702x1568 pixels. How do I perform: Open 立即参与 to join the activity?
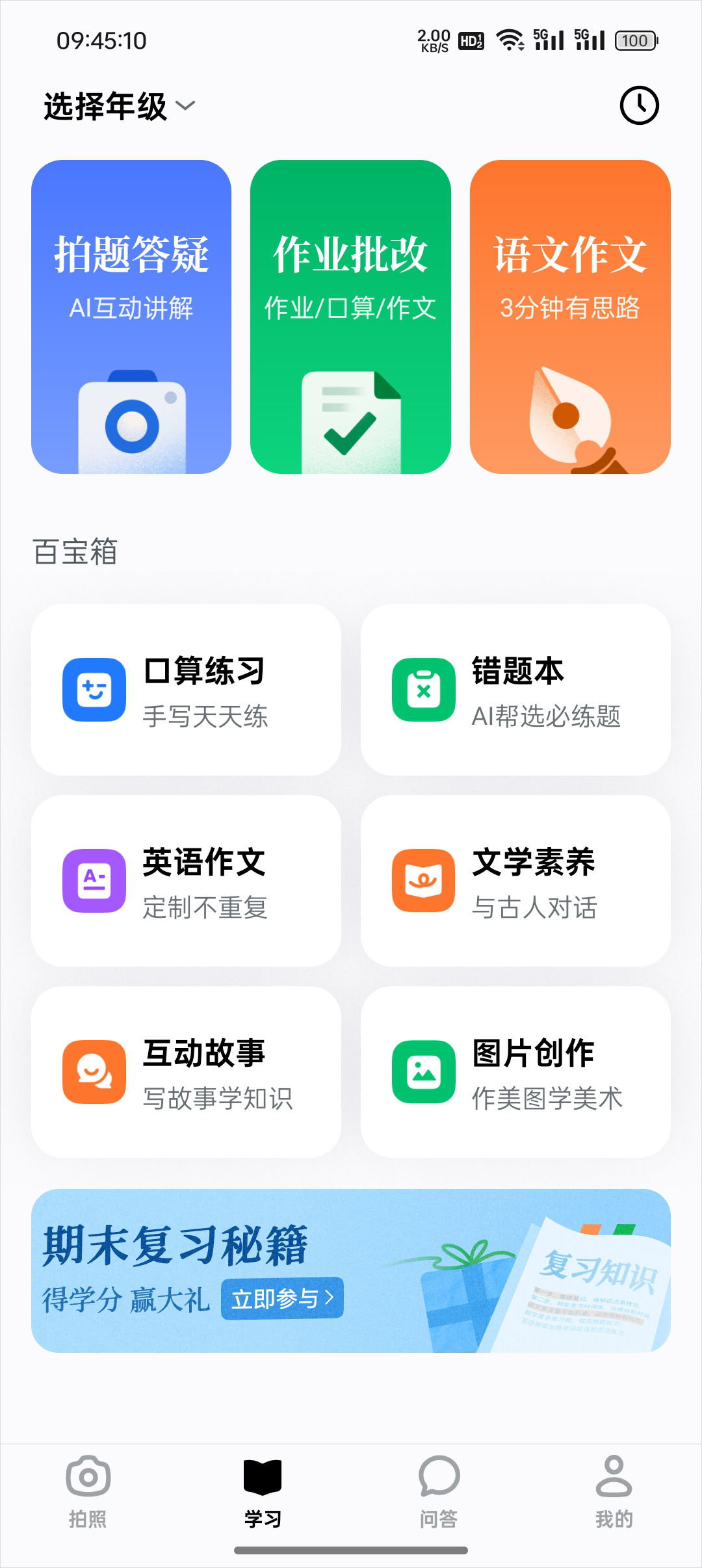283,1299
